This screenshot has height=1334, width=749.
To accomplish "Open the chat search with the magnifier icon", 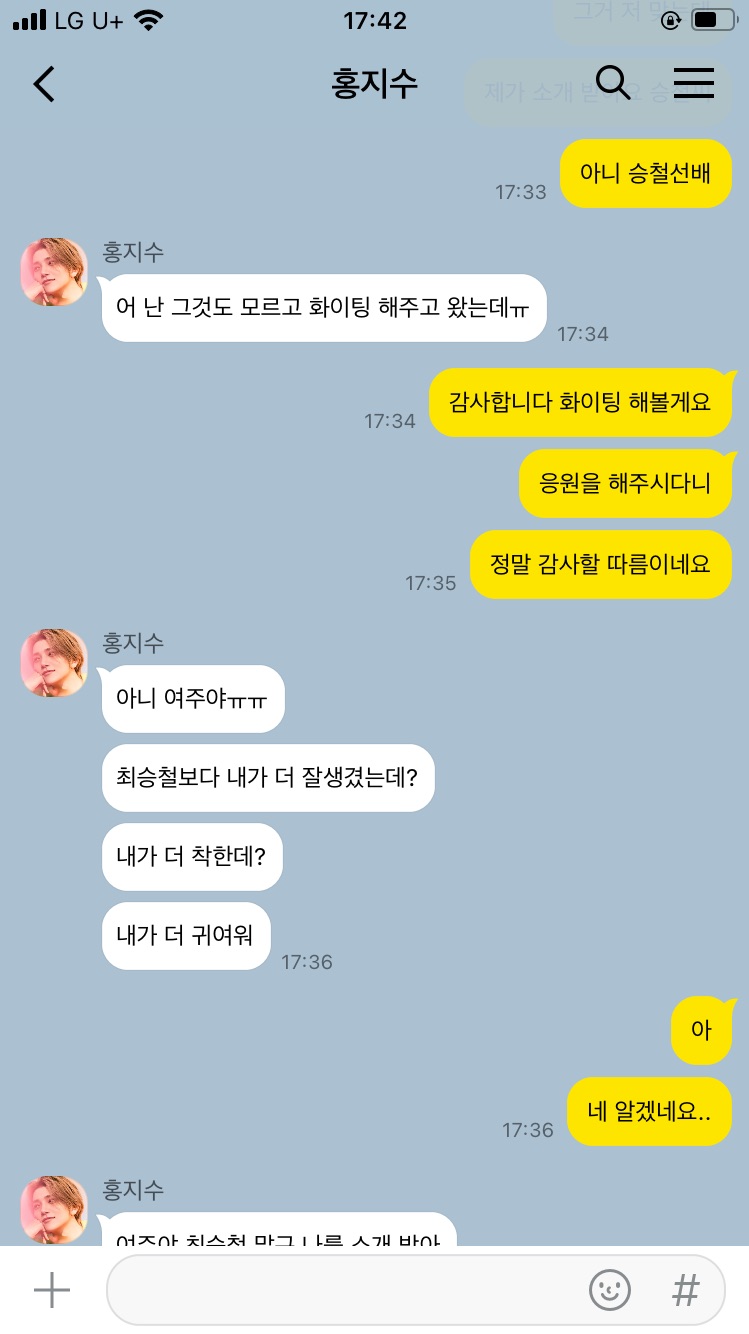I will (x=613, y=84).
